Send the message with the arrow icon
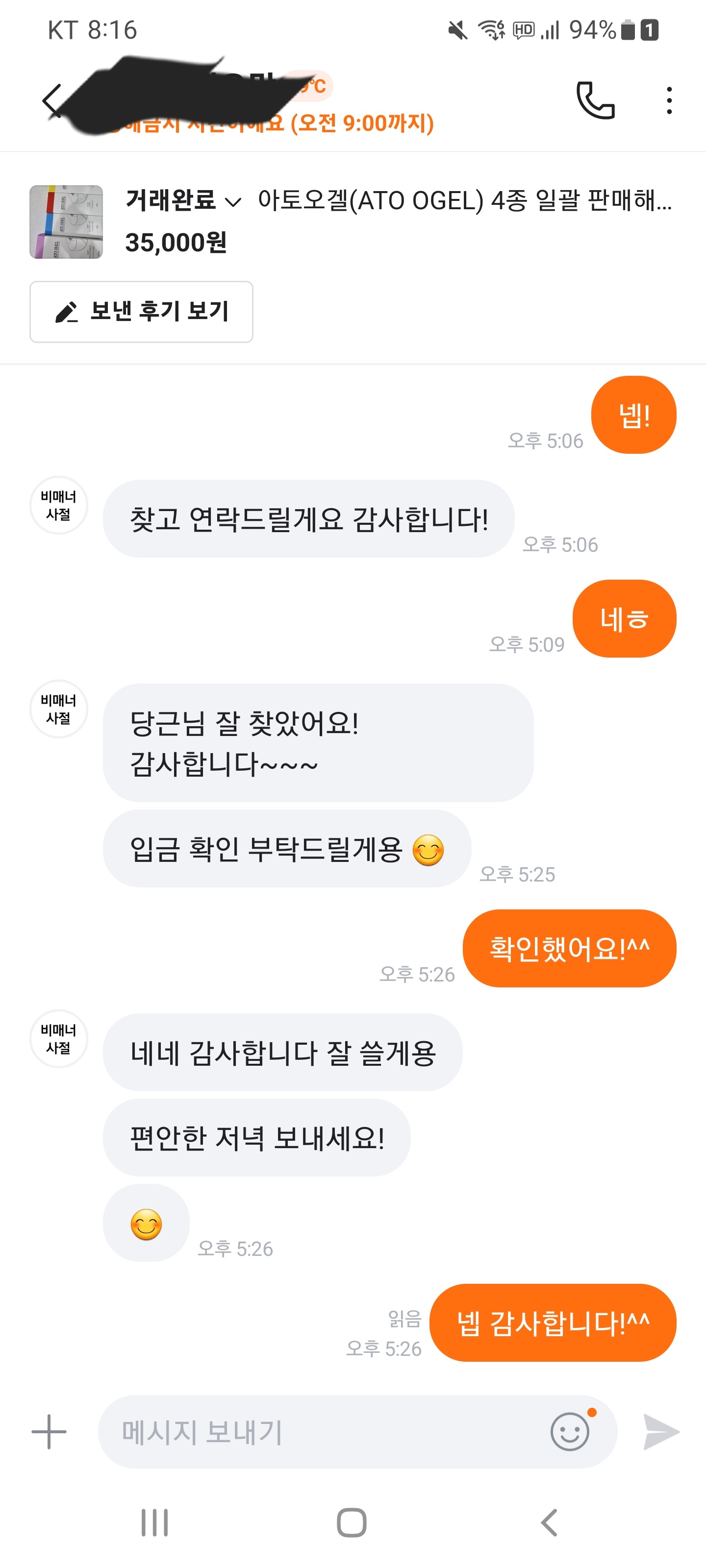This screenshot has height=1568, width=706. 661,1432
